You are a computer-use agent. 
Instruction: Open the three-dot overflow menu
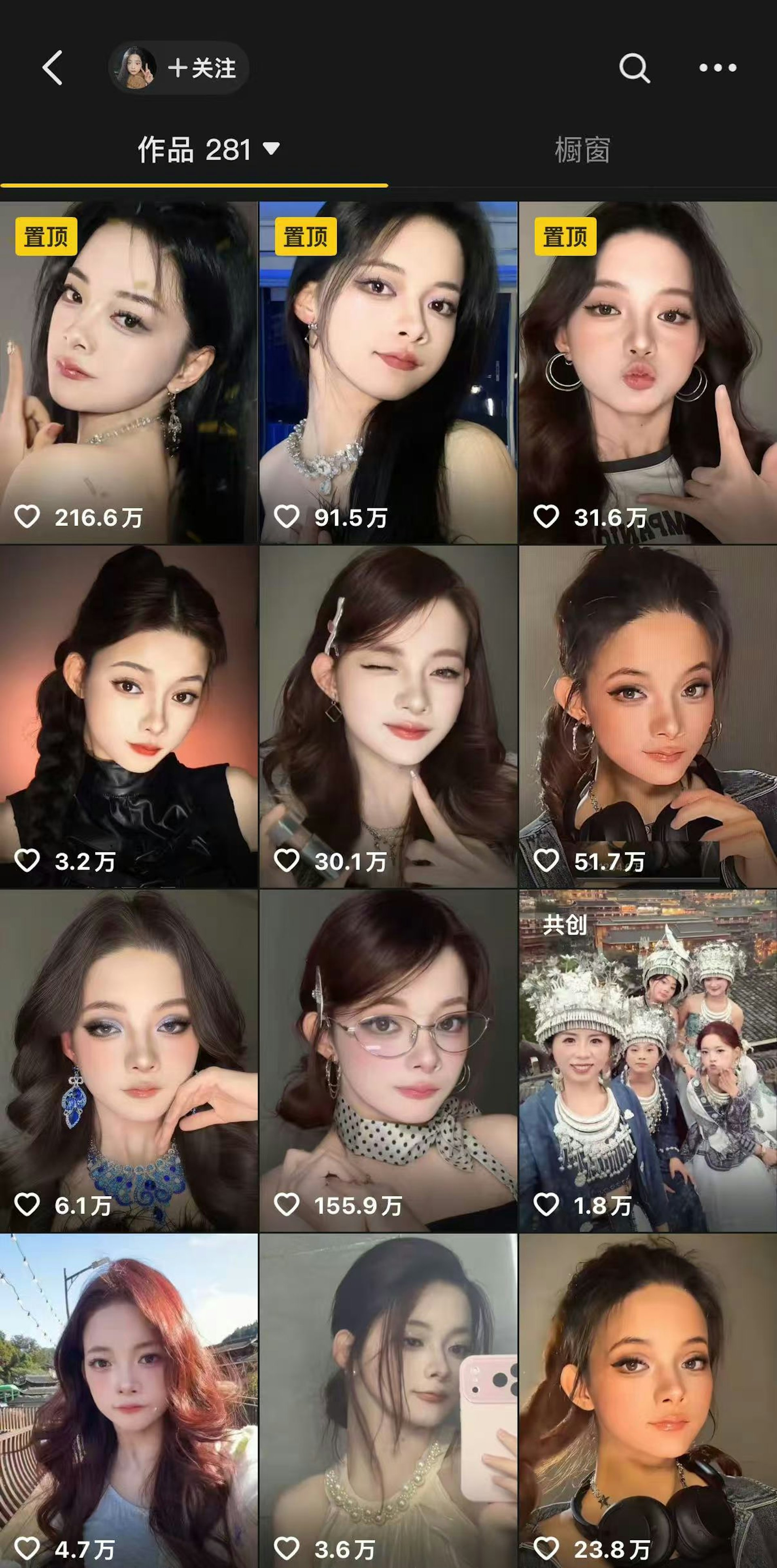pyautogui.click(x=718, y=68)
